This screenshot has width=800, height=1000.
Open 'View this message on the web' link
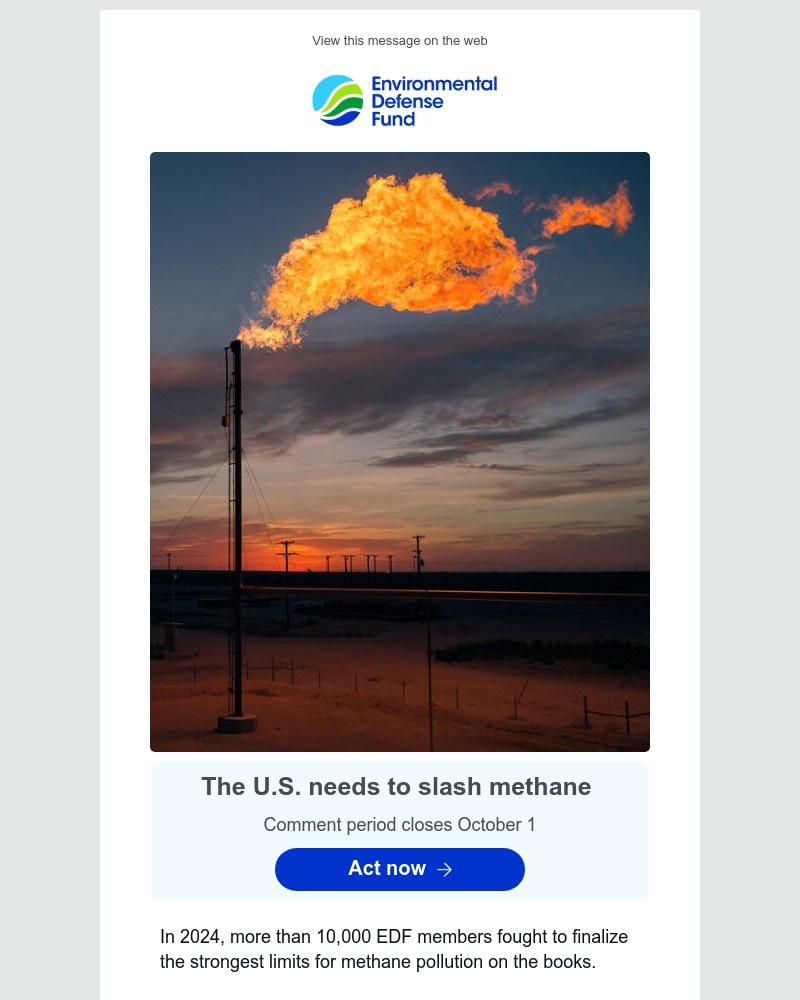(x=400, y=41)
